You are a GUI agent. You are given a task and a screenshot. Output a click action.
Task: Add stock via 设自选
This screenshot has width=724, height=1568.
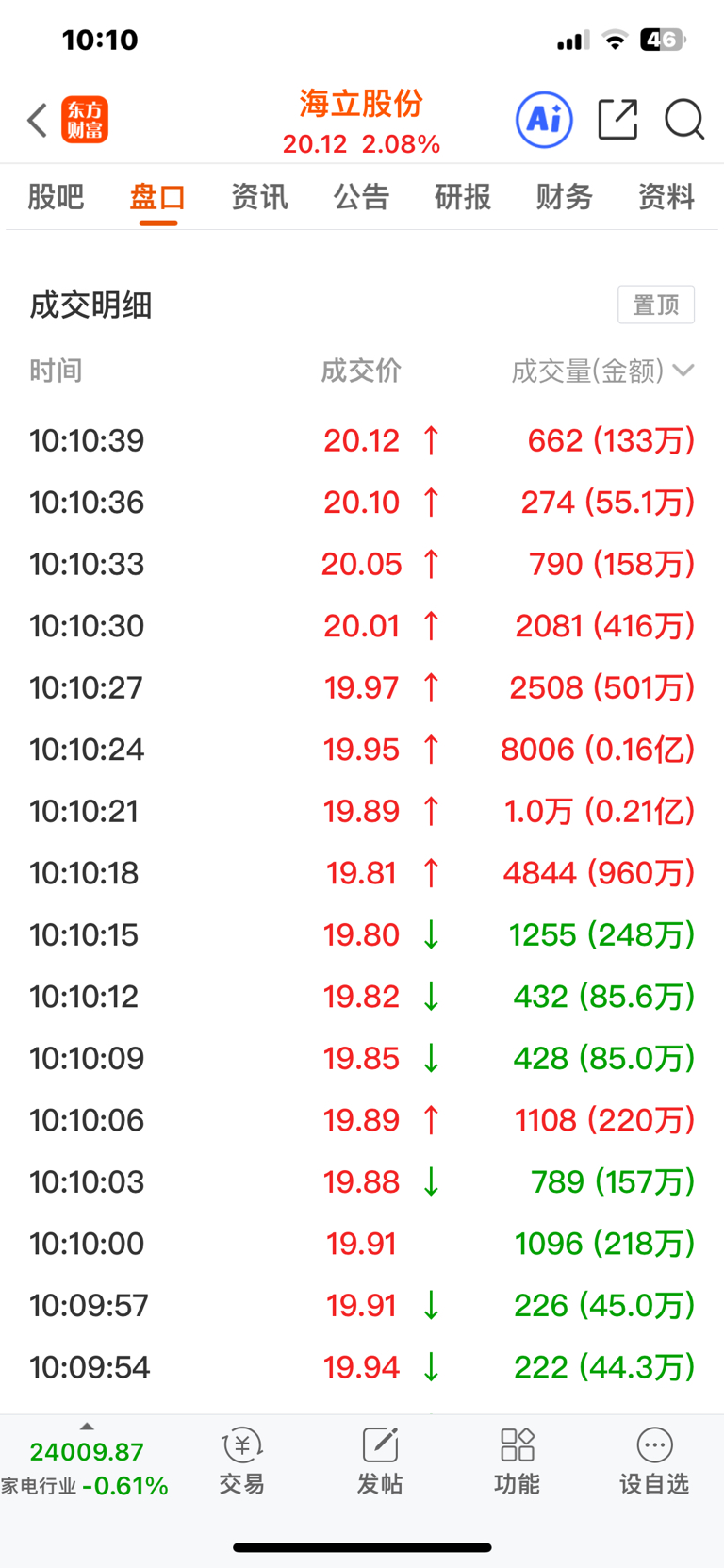(654, 1461)
